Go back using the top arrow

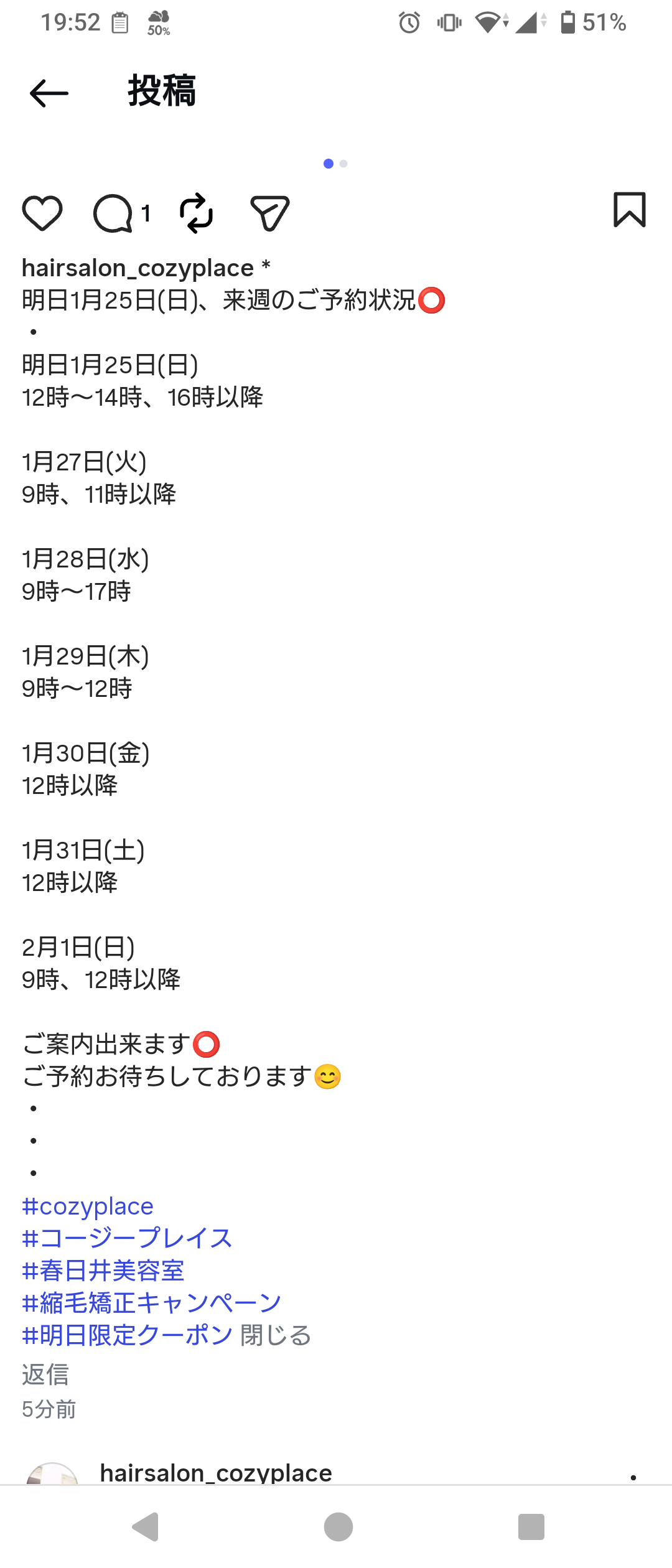[x=49, y=93]
